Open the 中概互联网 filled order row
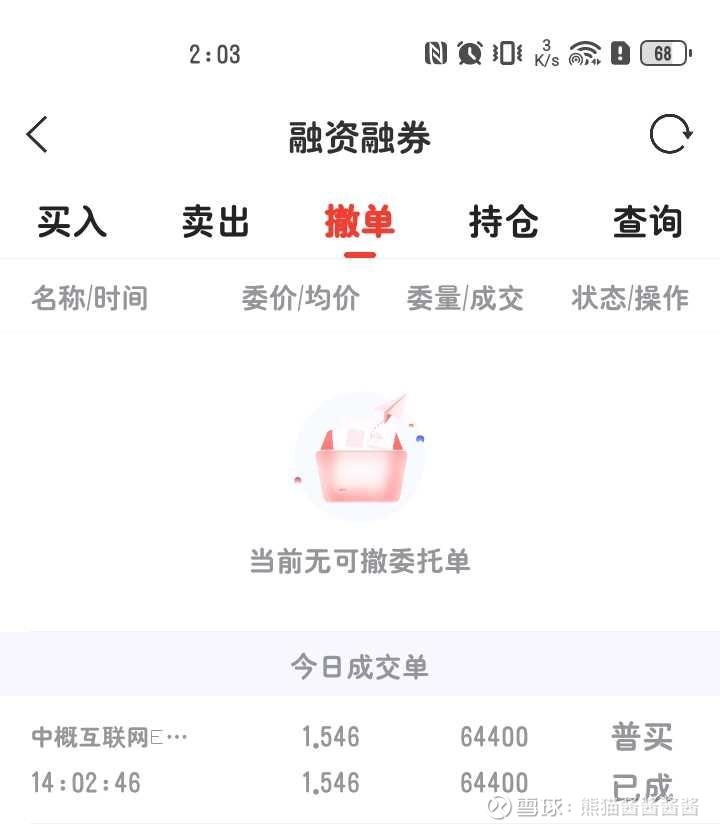The height and width of the screenshot is (829, 720). (360, 760)
